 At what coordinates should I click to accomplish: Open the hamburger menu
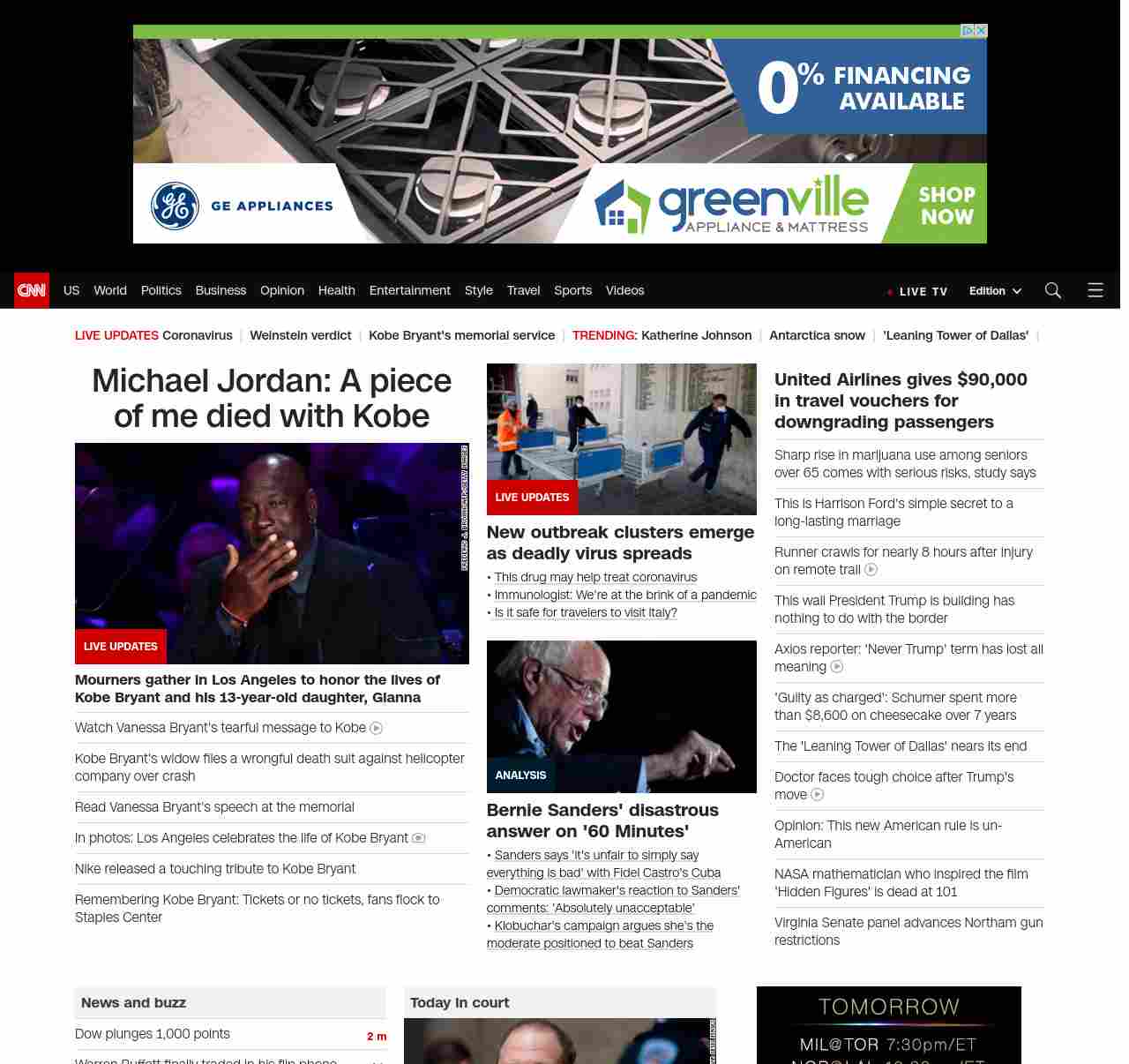tap(1095, 290)
